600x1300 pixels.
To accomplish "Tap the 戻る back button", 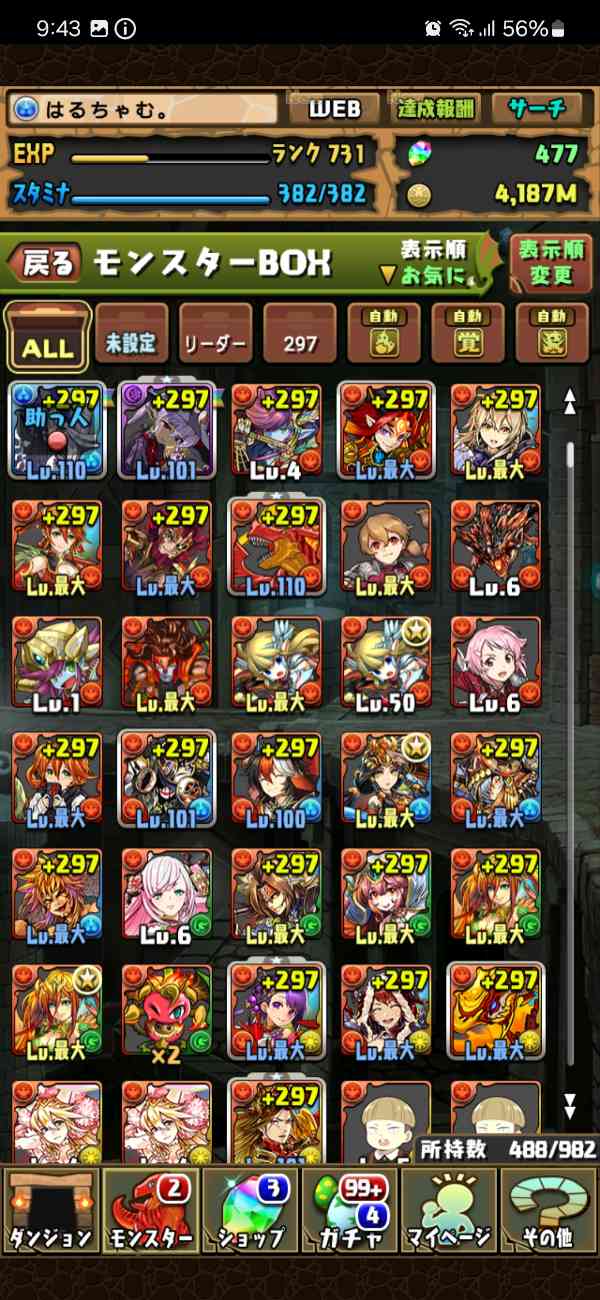I will point(42,263).
